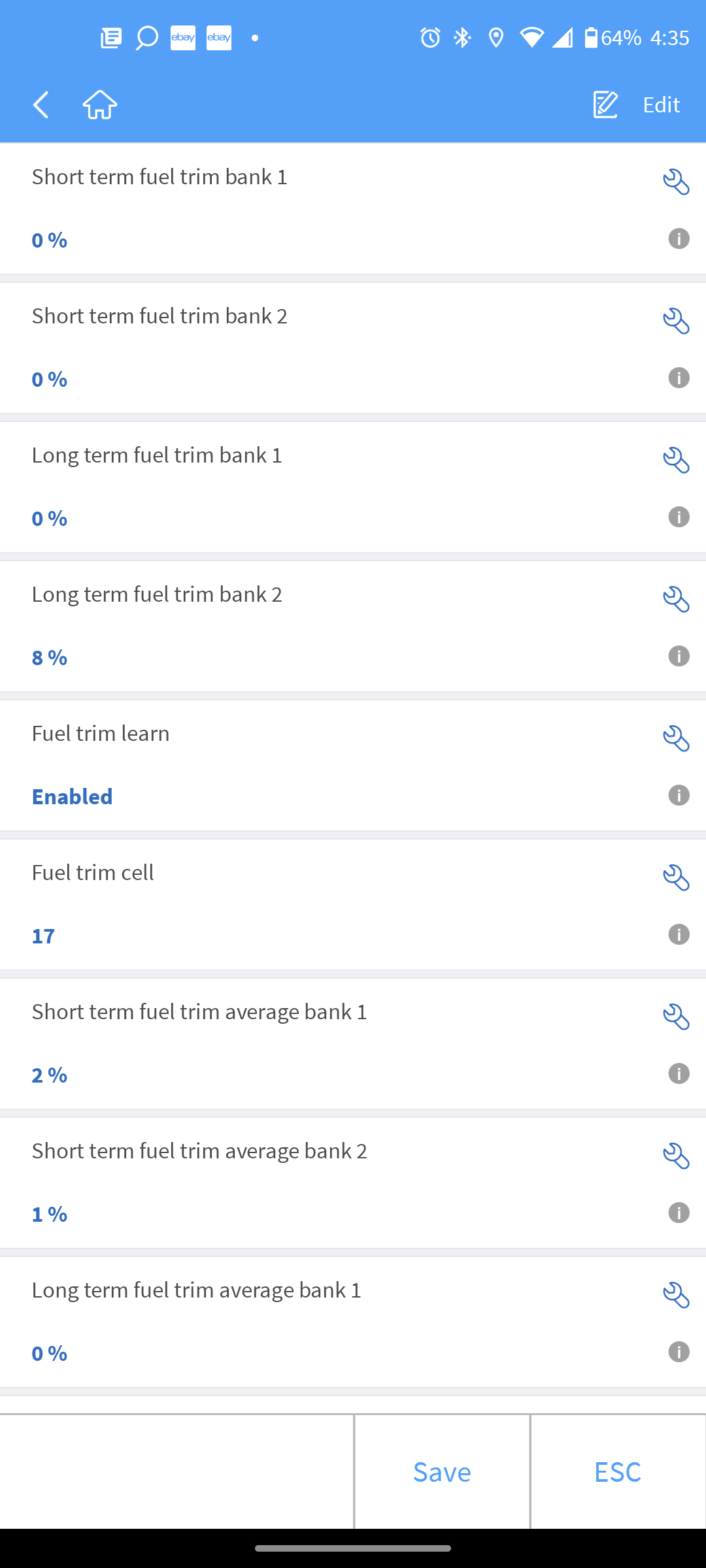Open wrench for Short term average bank 1
The height and width of the screenshot is (1568, 706).
click(x=676, y=1017)
